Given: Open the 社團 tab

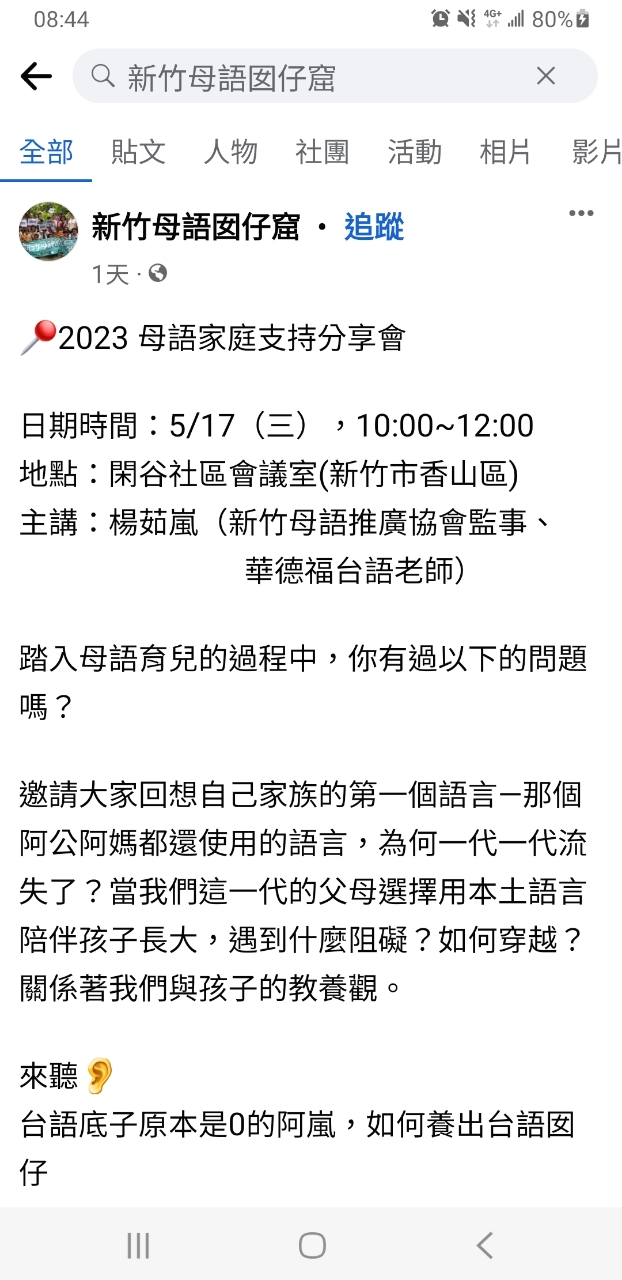Looking at the screenshot, I should (322, 152).
